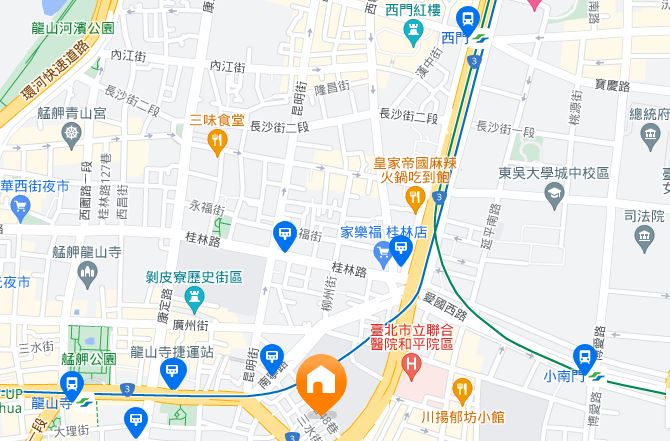The height and width of the screenshot is (441, 670).
Task: Open the 艋舺青山宮 temple marker
Action: click(72, 134)
